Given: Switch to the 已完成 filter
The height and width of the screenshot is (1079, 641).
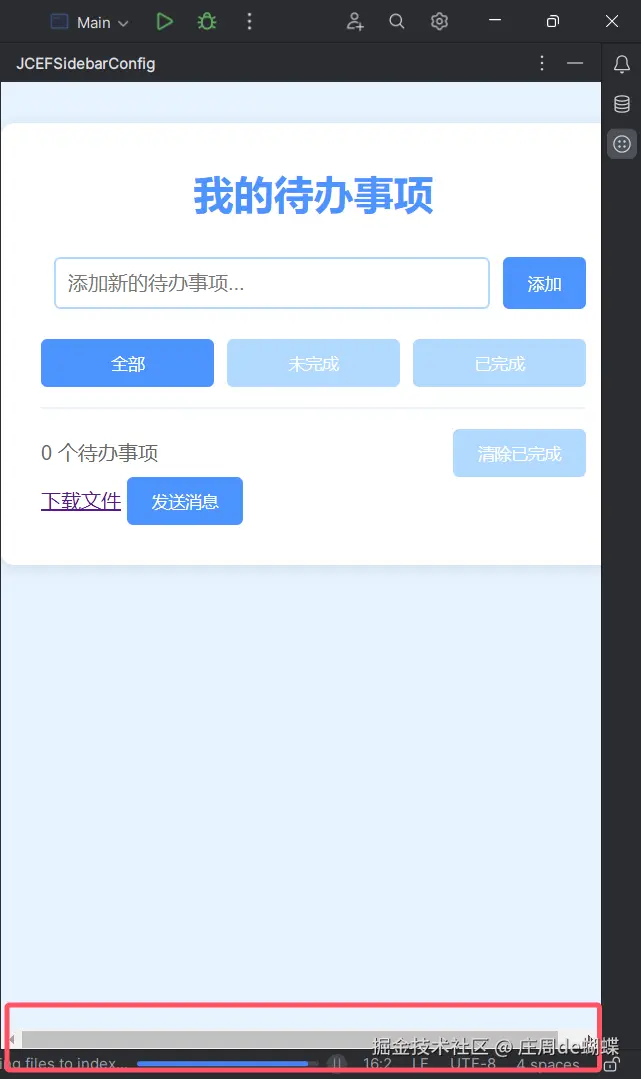Looking at the screenshot, I should click(x=499, y=363).
